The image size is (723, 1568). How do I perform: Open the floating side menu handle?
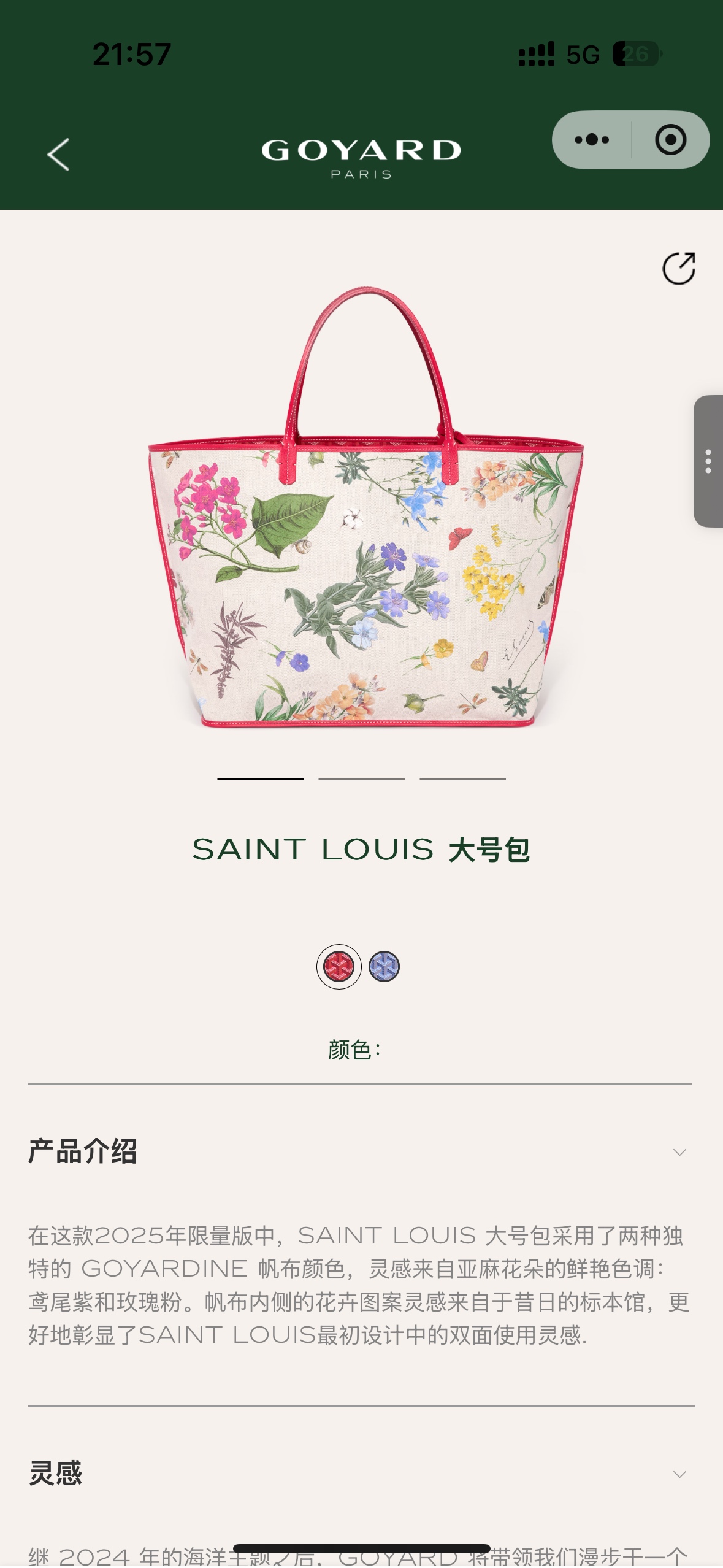[x=708, y=461]
